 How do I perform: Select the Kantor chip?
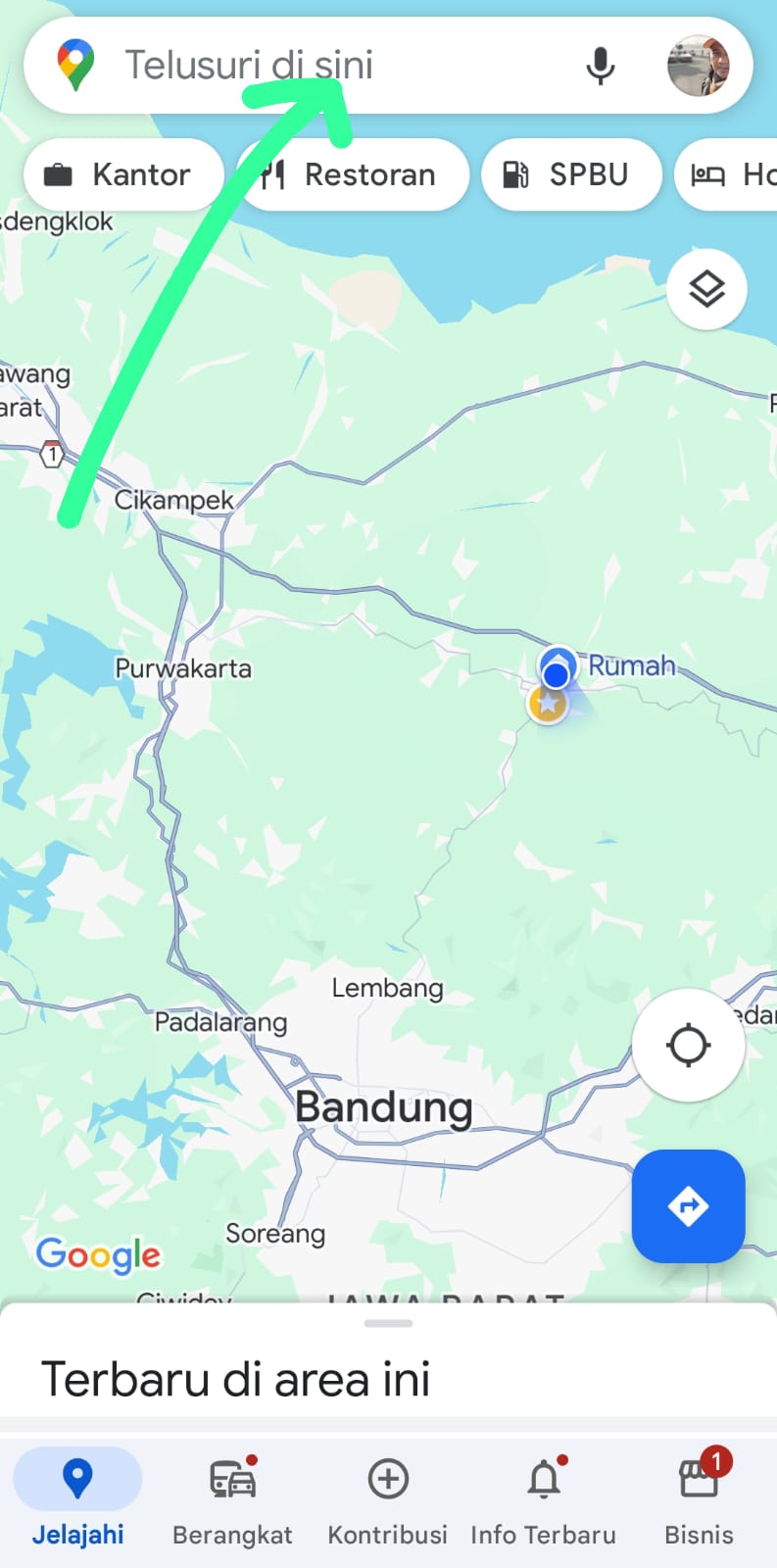(x=120, y=175)
